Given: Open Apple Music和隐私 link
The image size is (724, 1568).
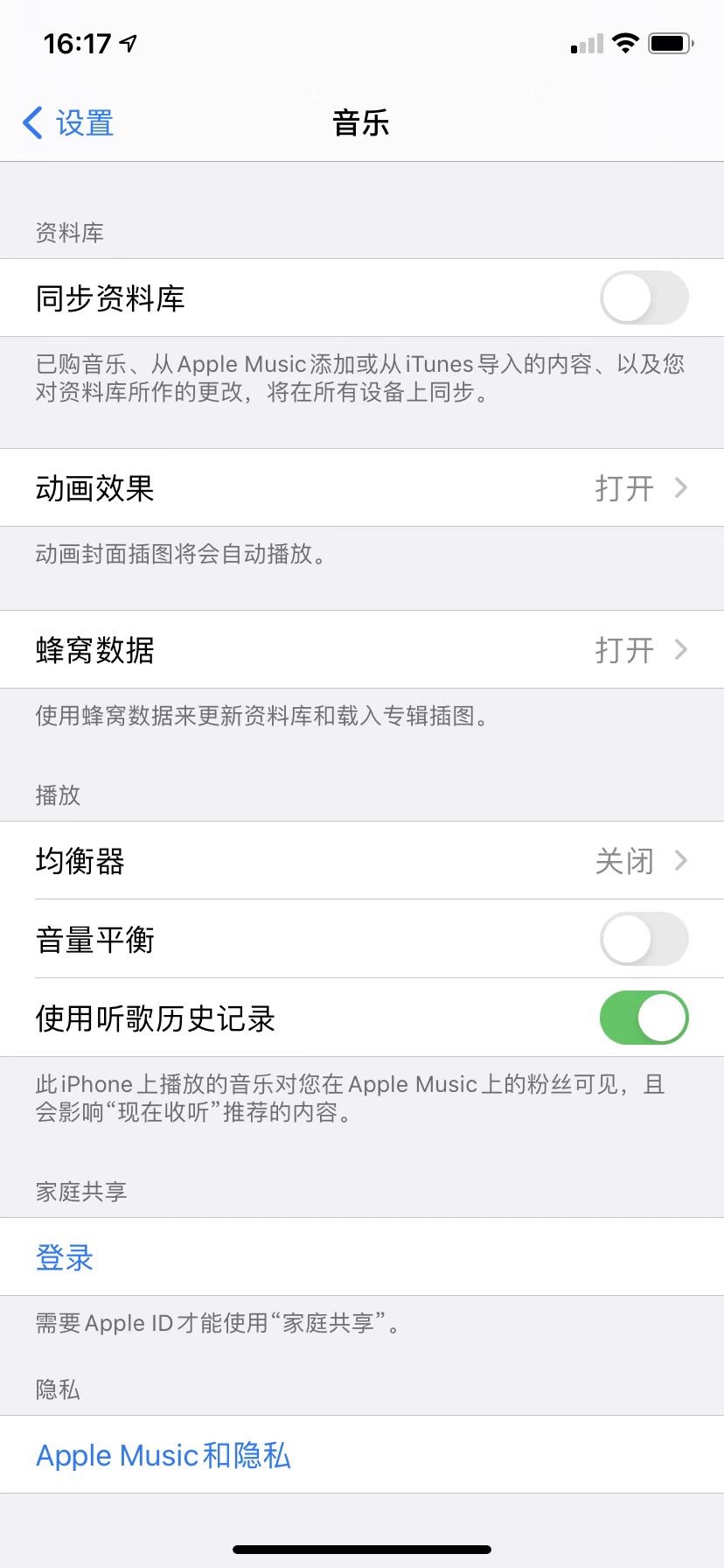Looking at the screenshot, I should pyautogui.click(x=164, y=1455).
